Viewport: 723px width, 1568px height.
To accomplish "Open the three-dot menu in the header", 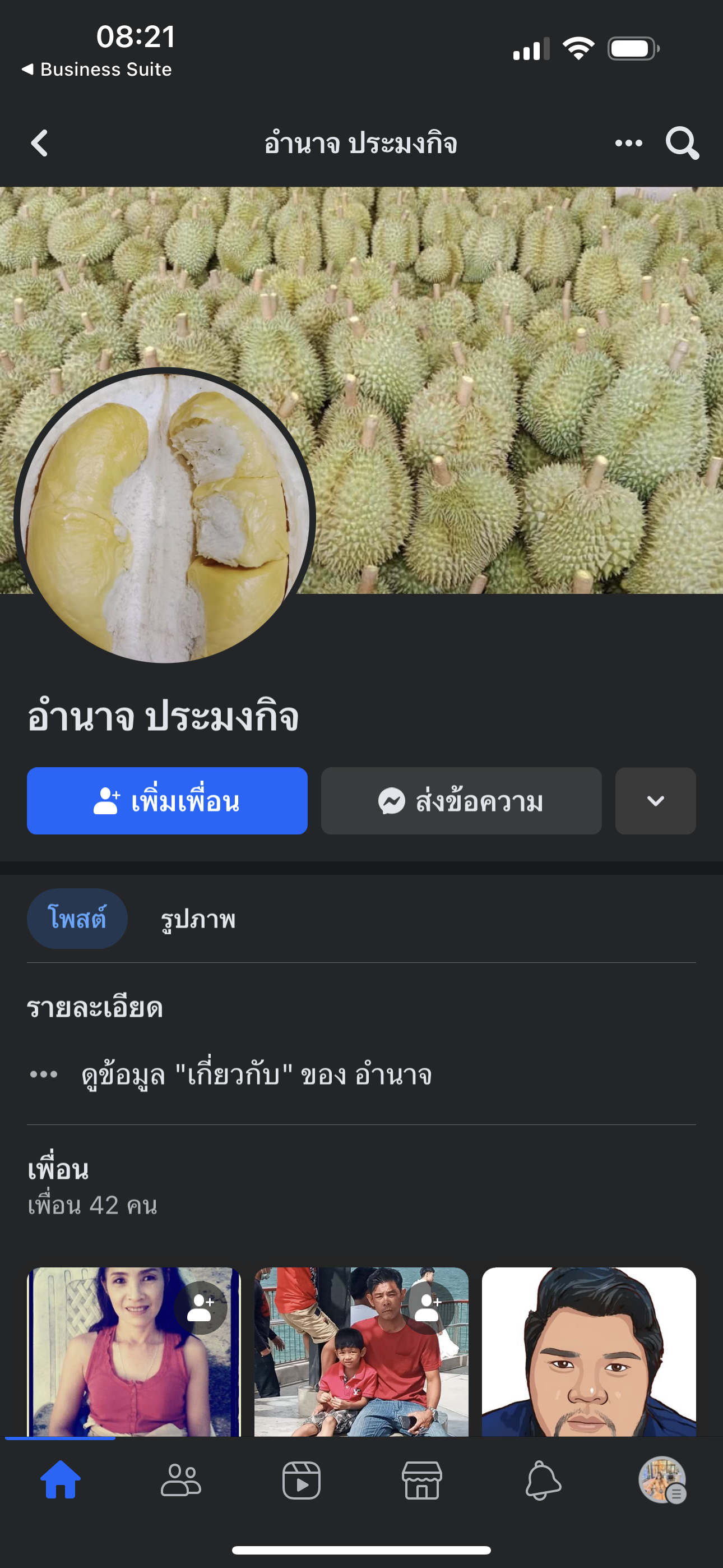I will [x=628, y=144].
